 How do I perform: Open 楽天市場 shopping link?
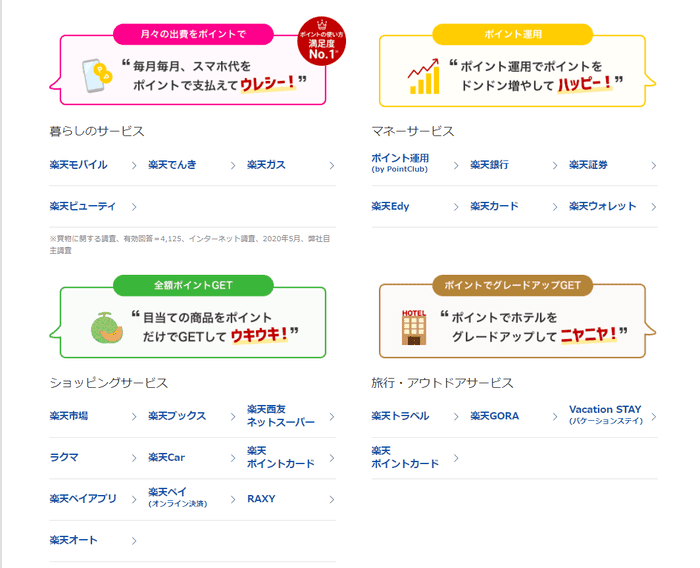(69, 416)
